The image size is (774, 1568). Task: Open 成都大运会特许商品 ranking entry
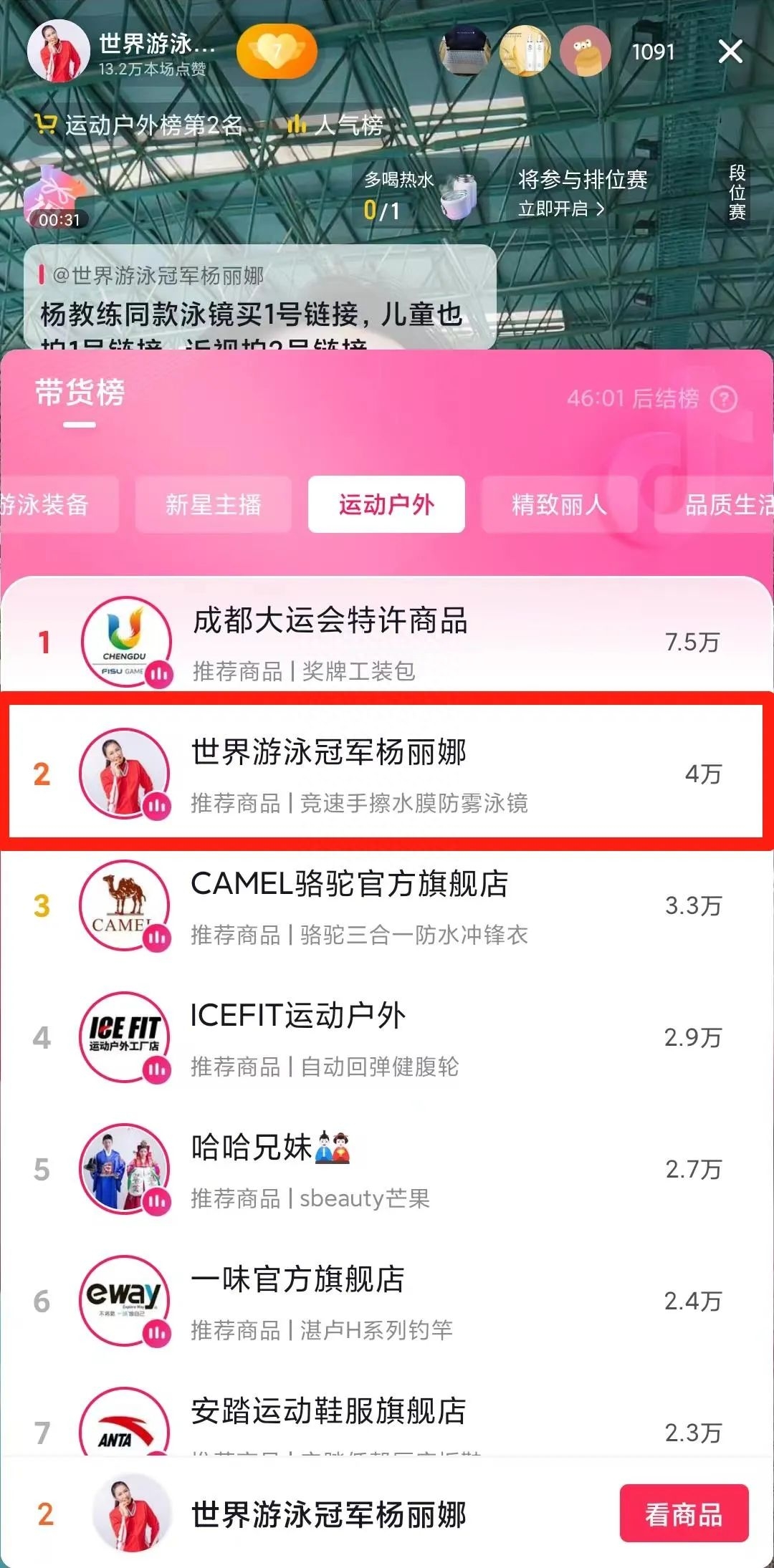[x=387, y=642]
